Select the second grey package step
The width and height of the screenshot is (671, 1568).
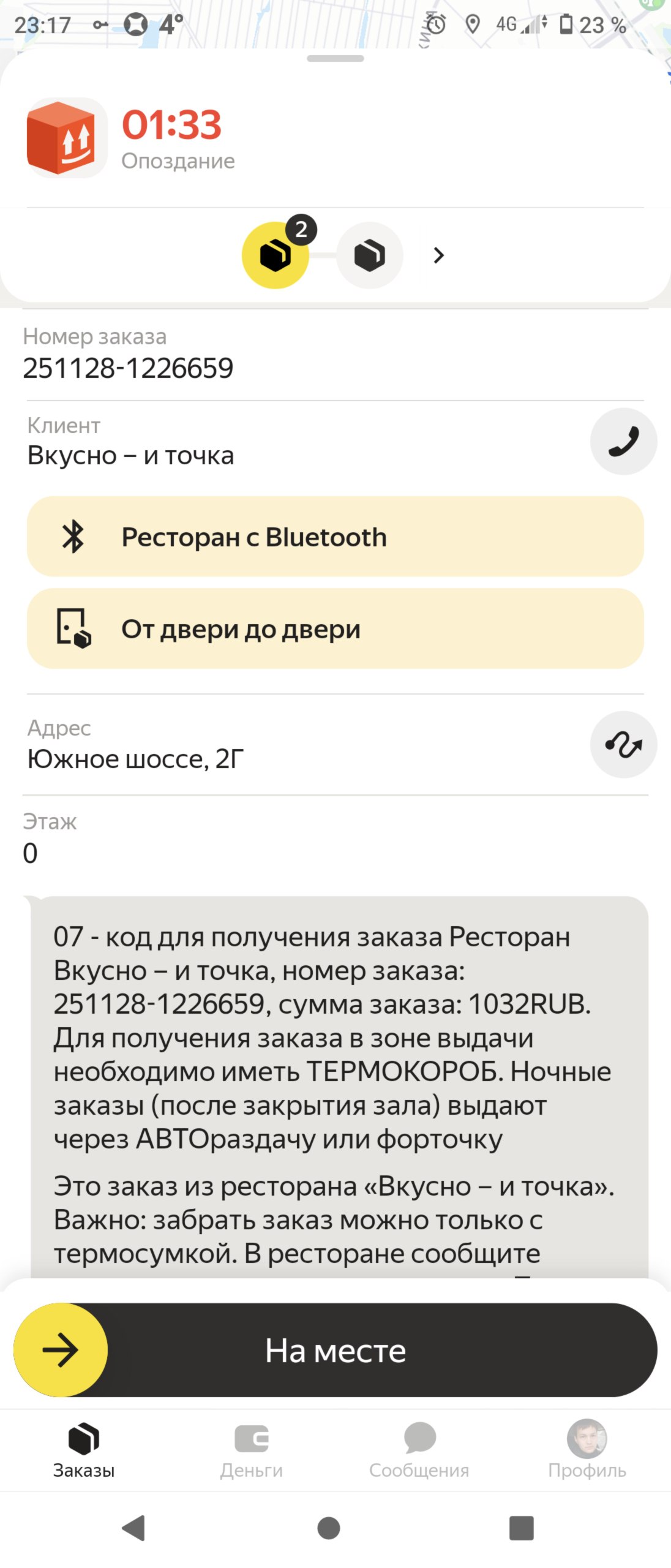(370, 255)
